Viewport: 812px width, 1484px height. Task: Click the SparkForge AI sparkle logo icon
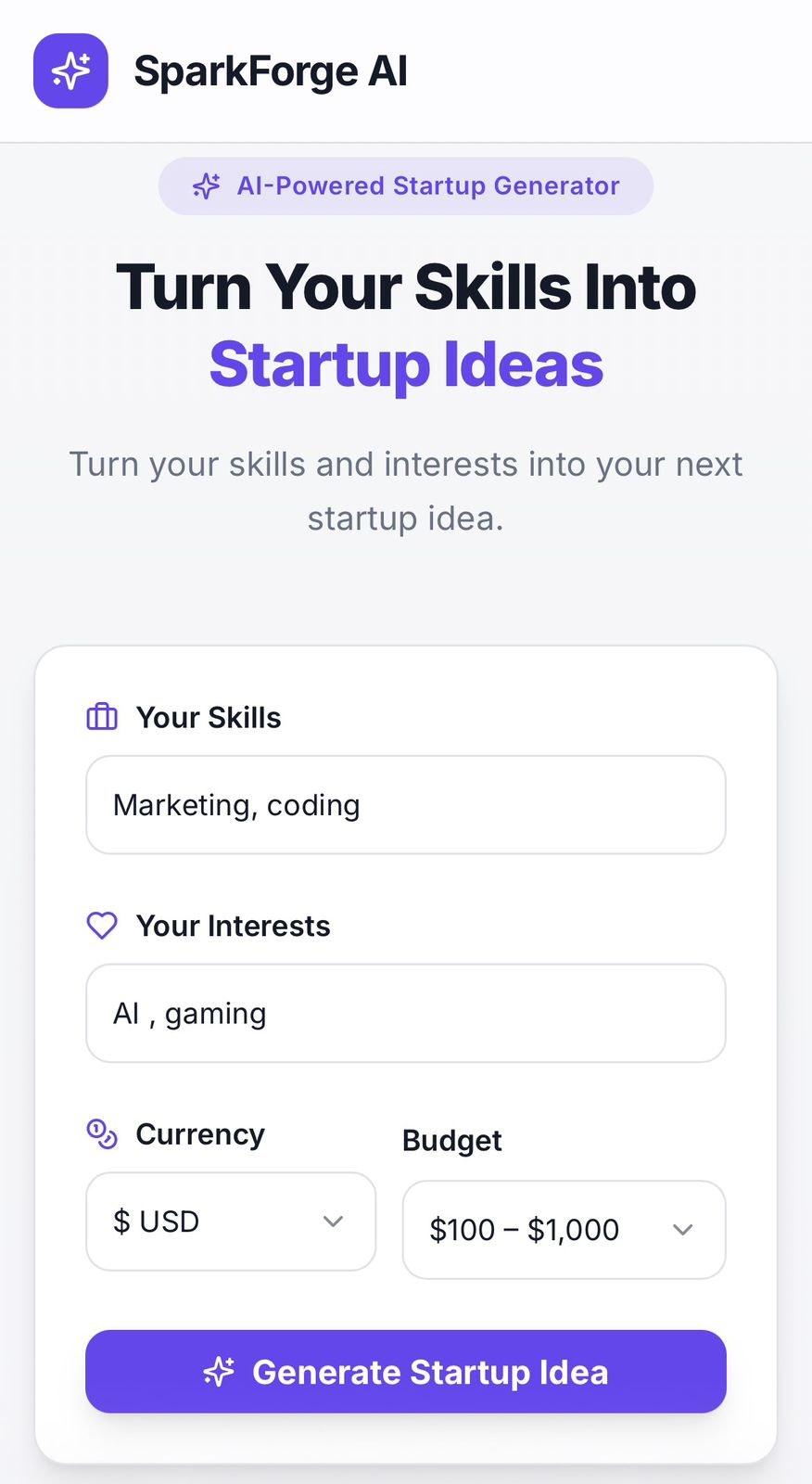[70, 70]
